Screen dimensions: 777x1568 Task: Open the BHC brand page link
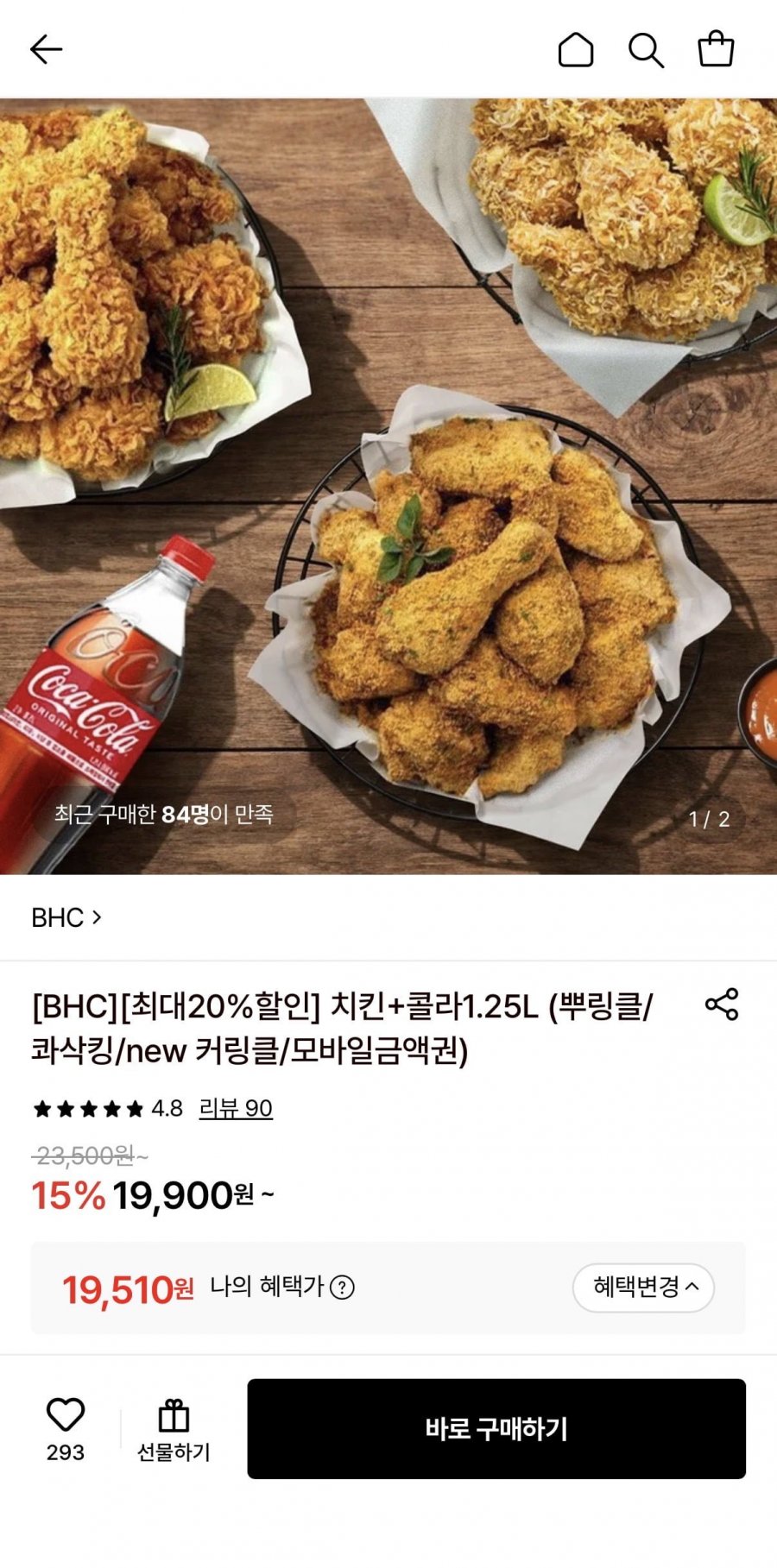click(x=66, y=917)
